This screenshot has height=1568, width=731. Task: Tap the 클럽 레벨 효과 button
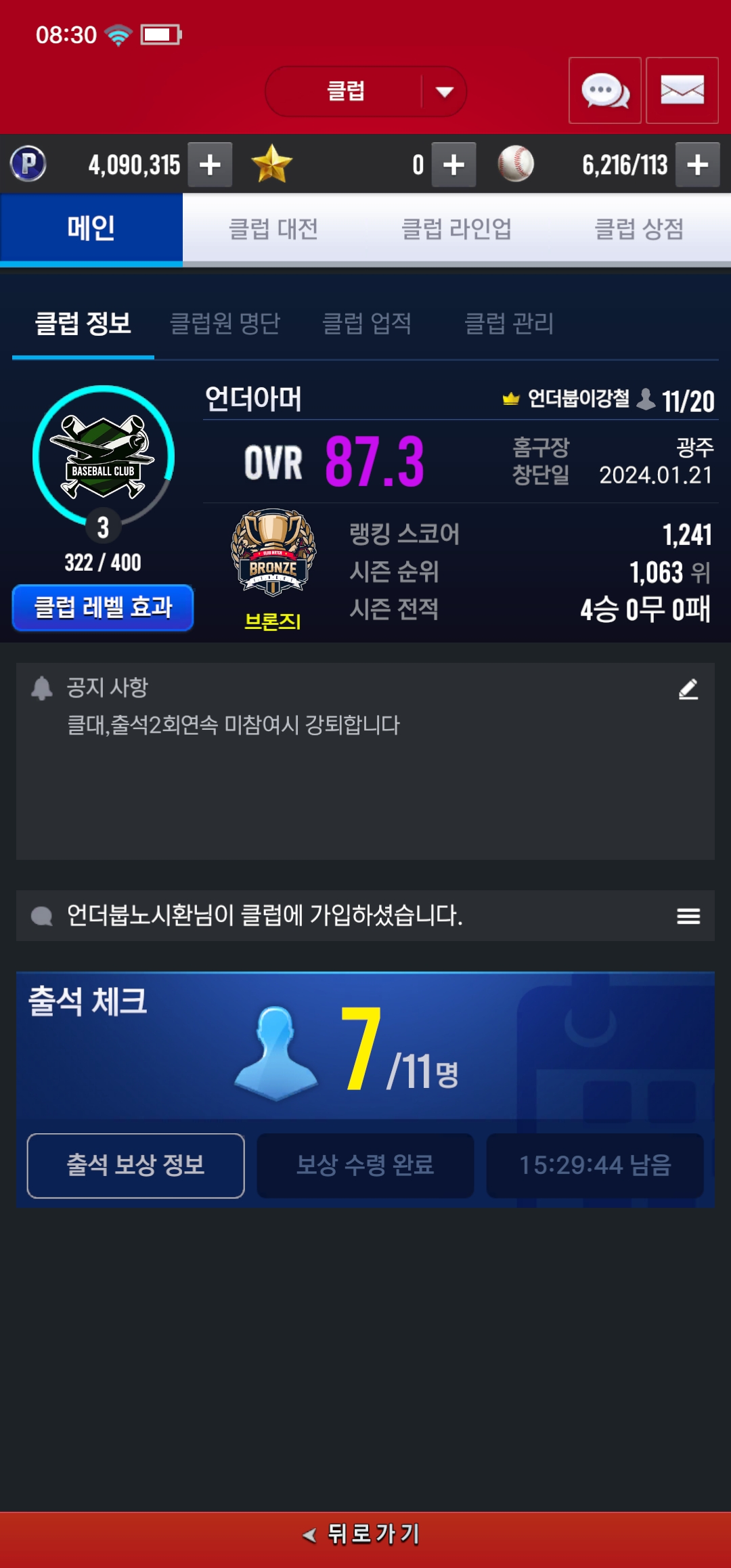pyautogui.click(x=103, y=607)
